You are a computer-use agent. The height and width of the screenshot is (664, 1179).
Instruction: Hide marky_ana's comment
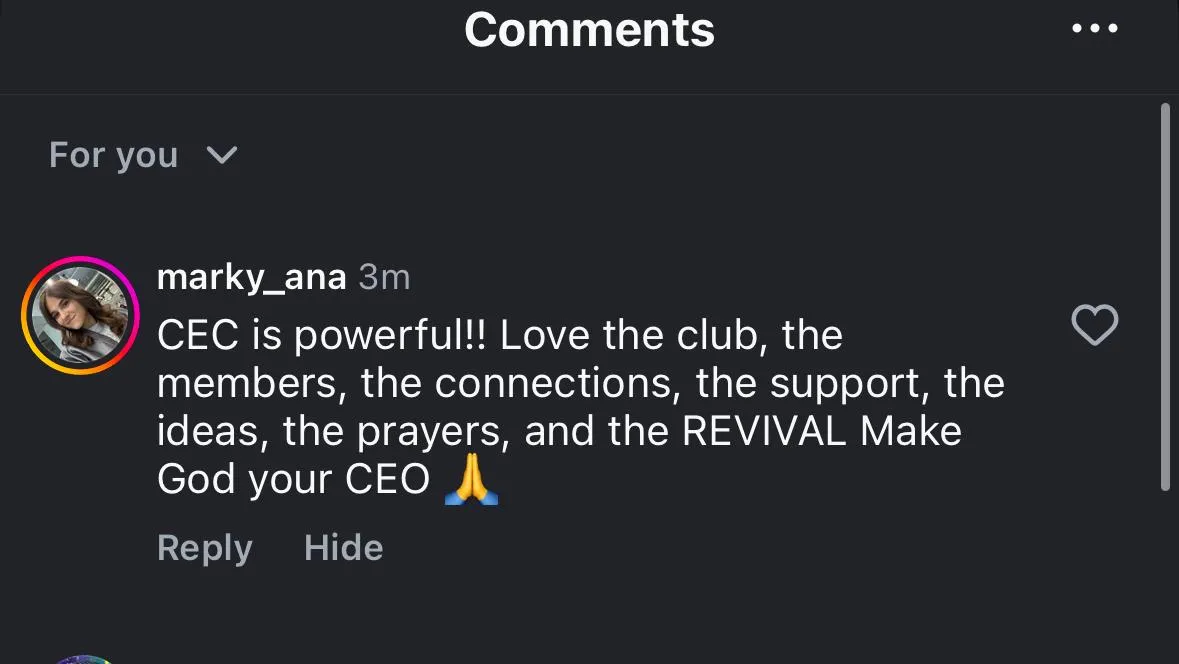tap(343, 548)
